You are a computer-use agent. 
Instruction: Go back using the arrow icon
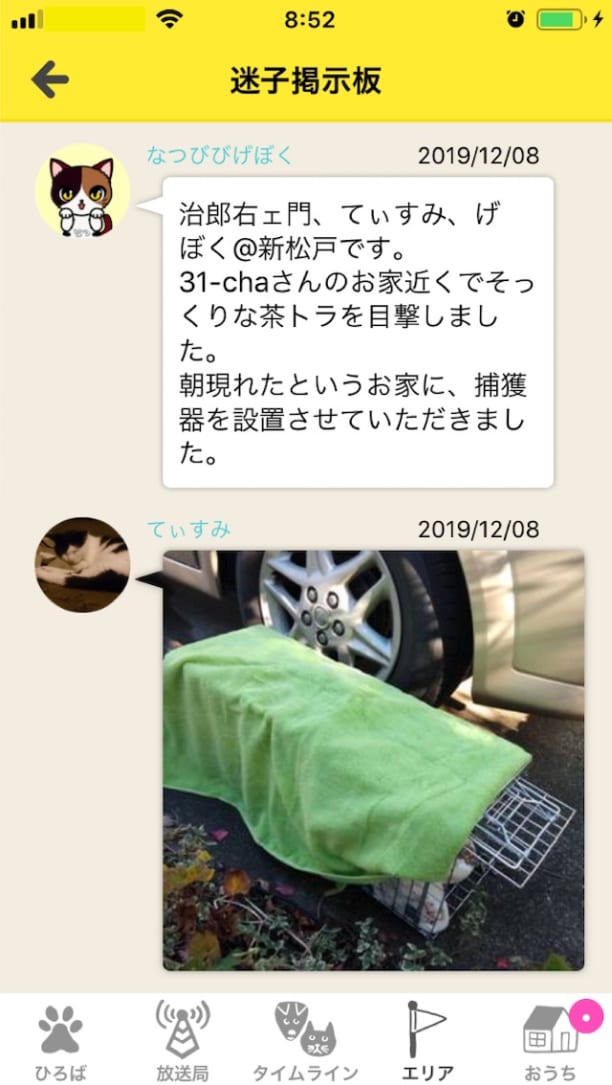pyautogui.click(x=49, y=80)
